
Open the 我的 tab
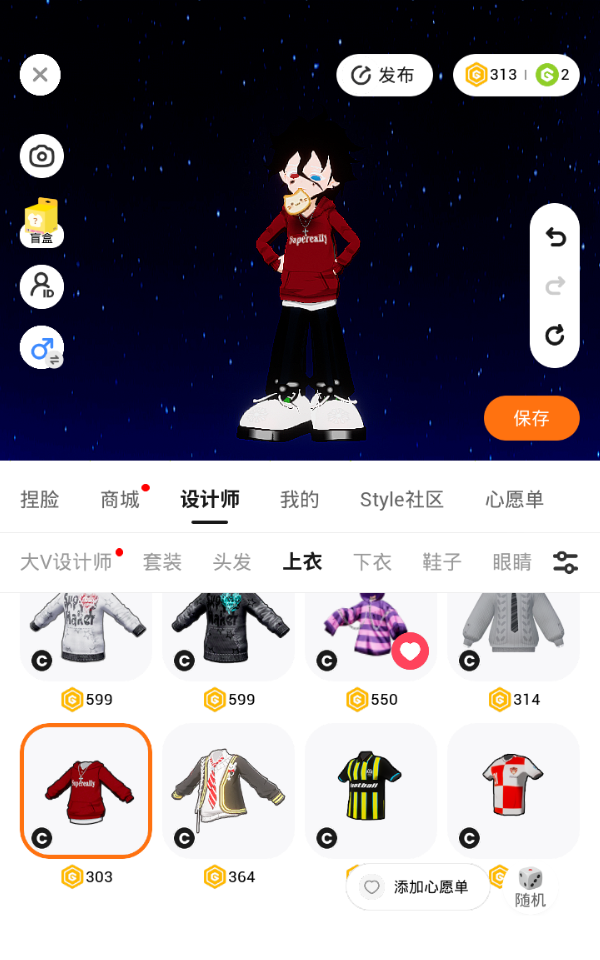coord(299,500)
